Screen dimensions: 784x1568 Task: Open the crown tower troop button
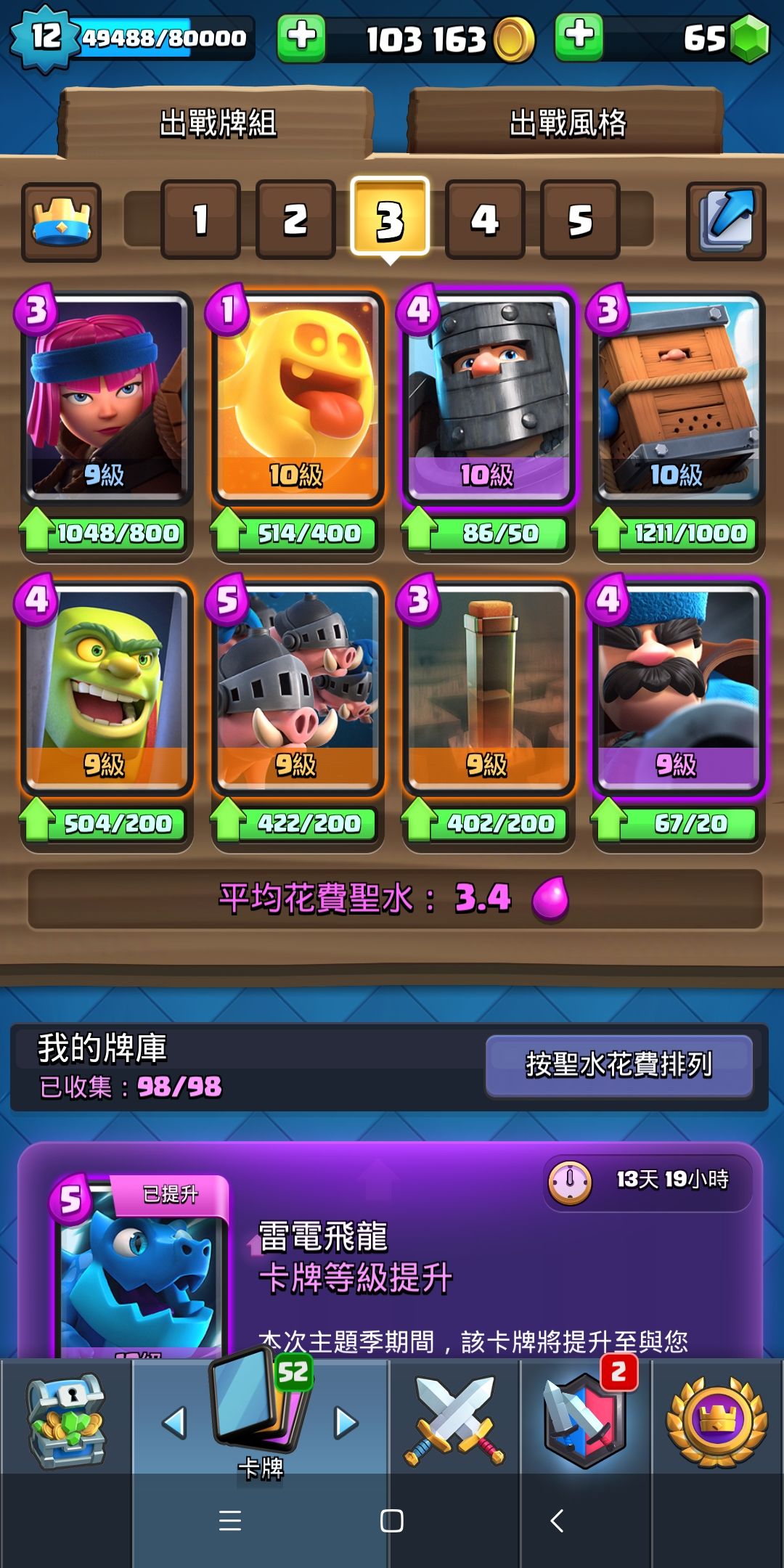click(61, 221)
